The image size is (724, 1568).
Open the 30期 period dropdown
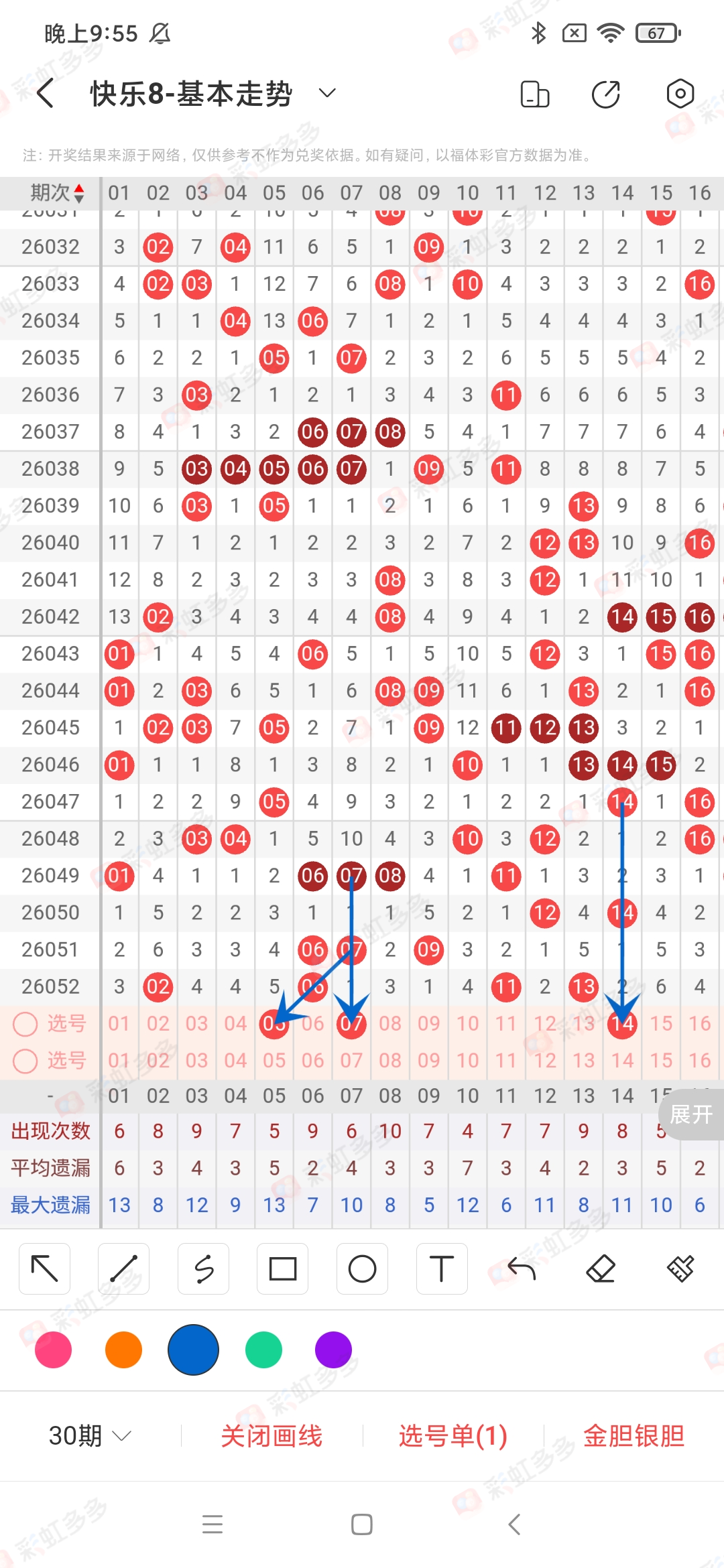(x=90, y=1435)
